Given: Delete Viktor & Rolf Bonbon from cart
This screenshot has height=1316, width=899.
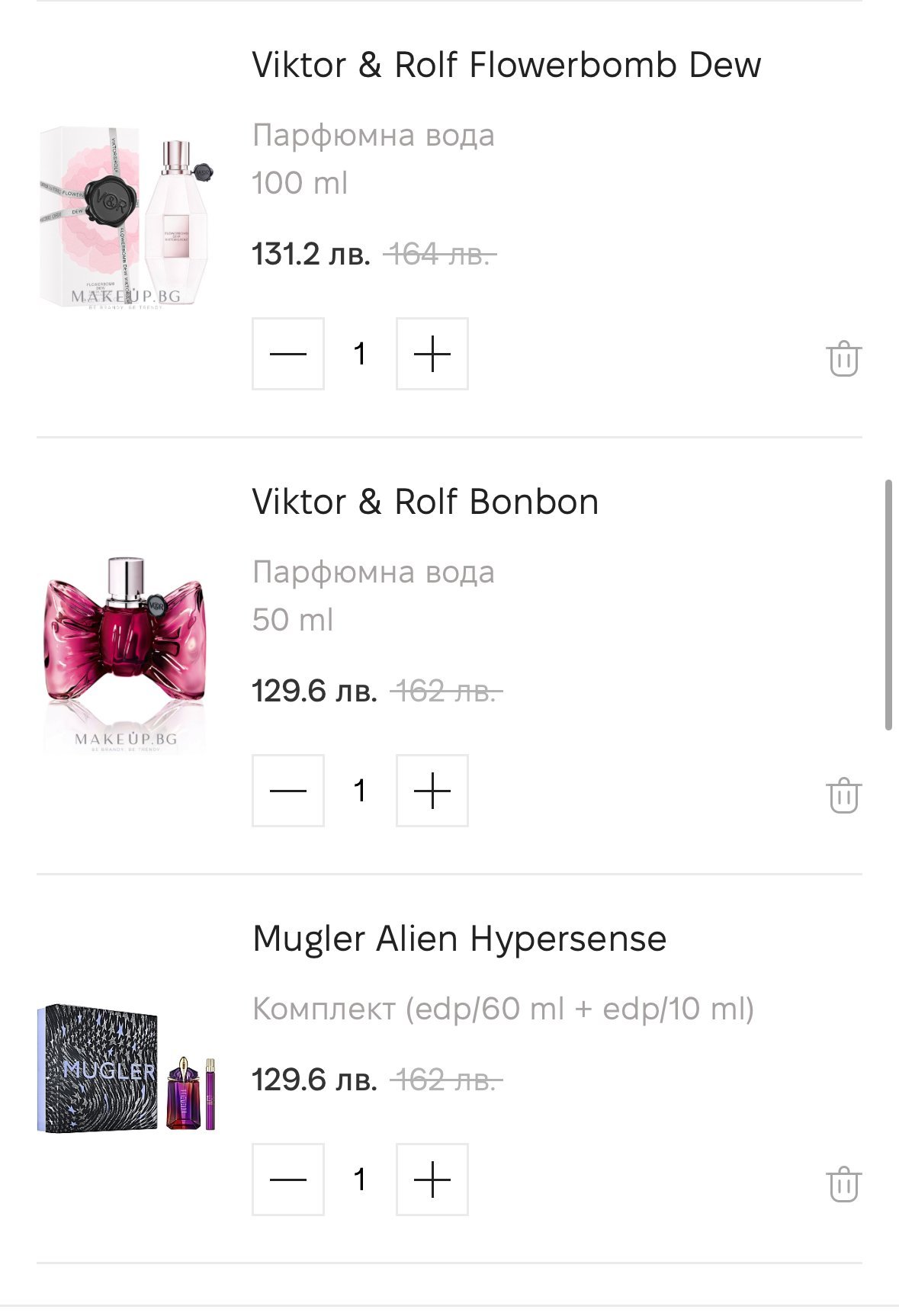Looking at the screenshot, I should click(843, 795).
